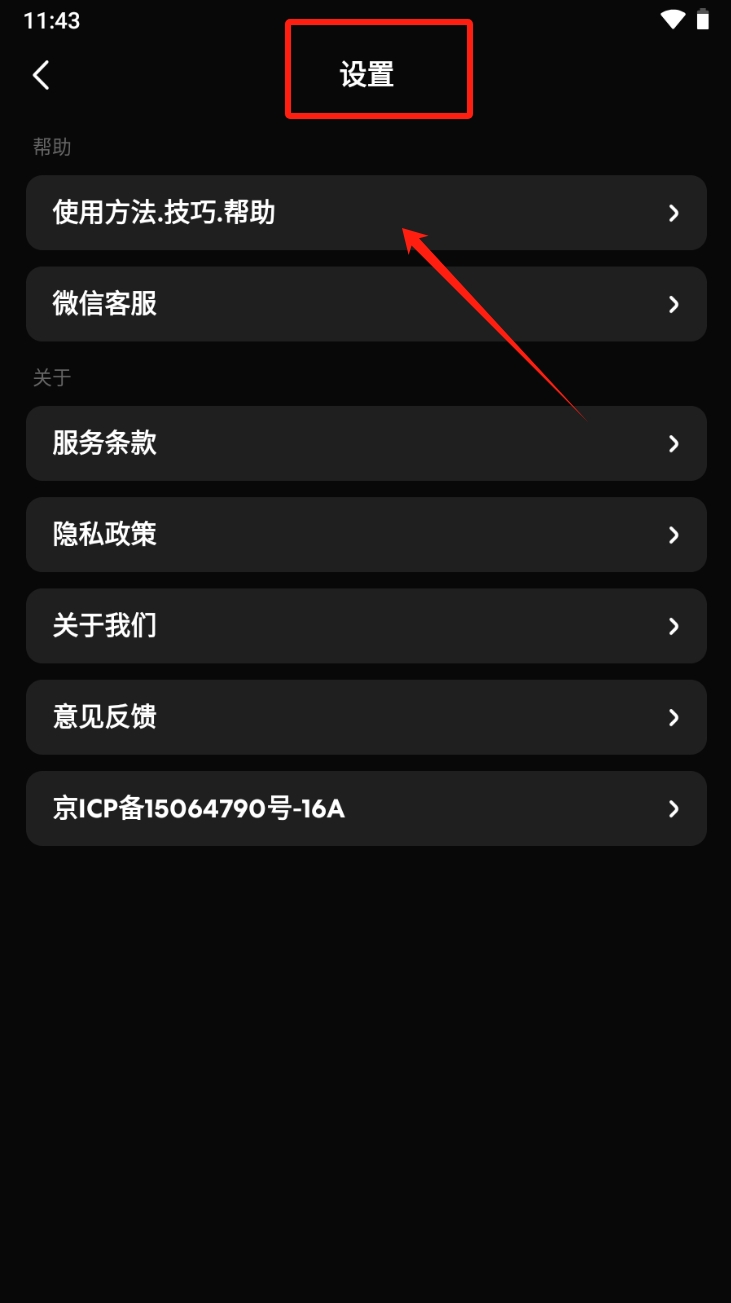Open 关于我们
This screenshot has width=731, height=1303.
tap(365, 626)
